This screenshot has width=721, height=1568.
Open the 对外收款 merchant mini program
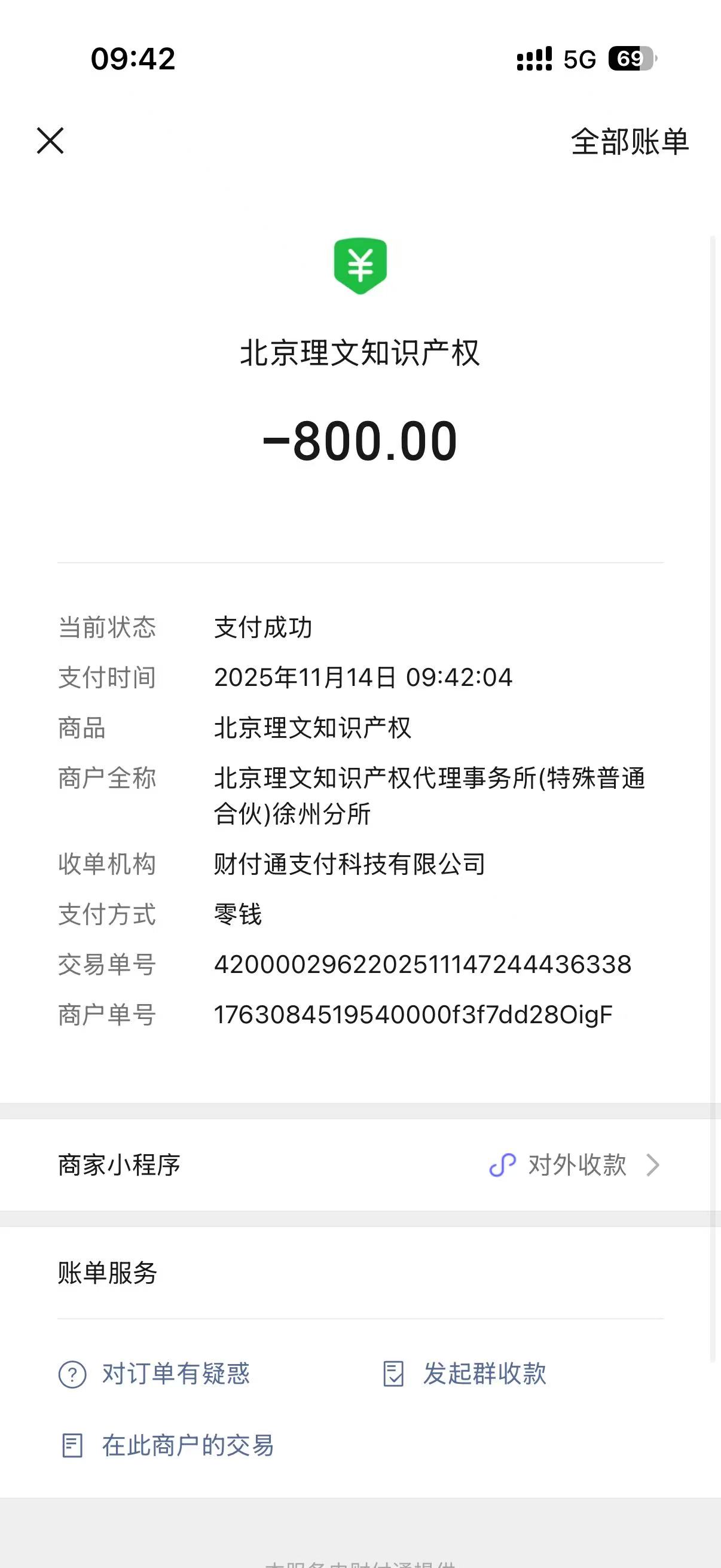575,1165
